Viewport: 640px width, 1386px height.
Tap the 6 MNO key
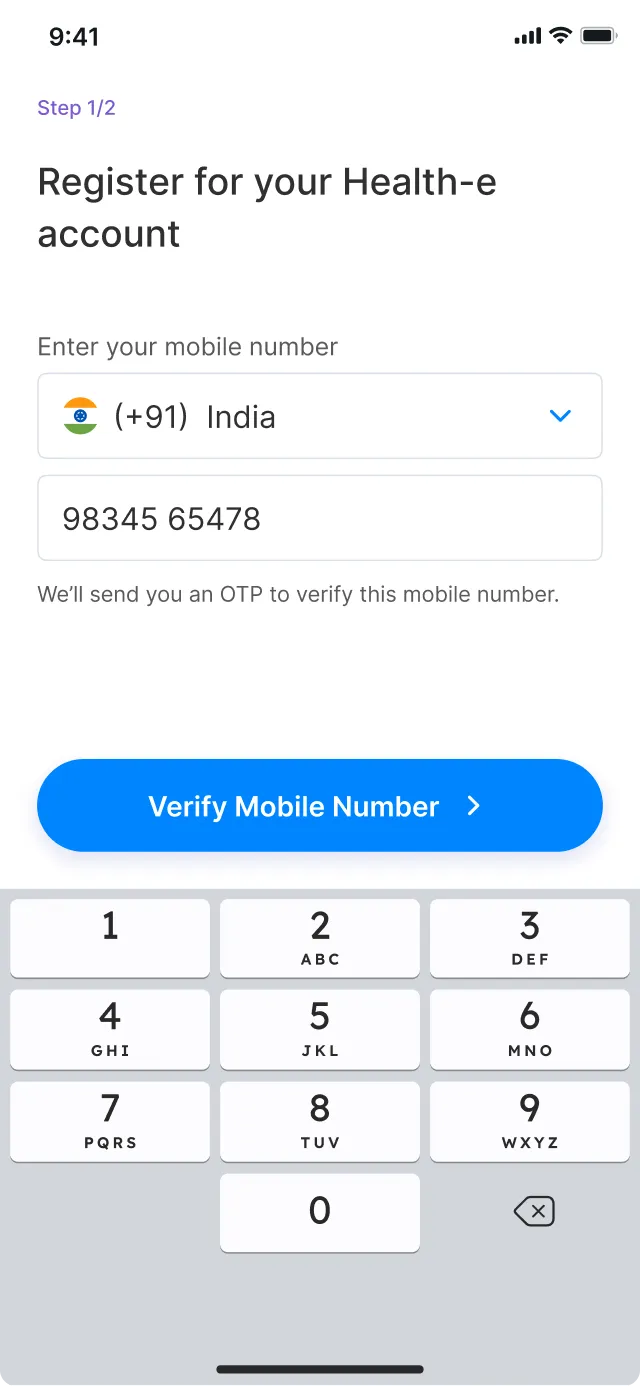click(530, 1029)
